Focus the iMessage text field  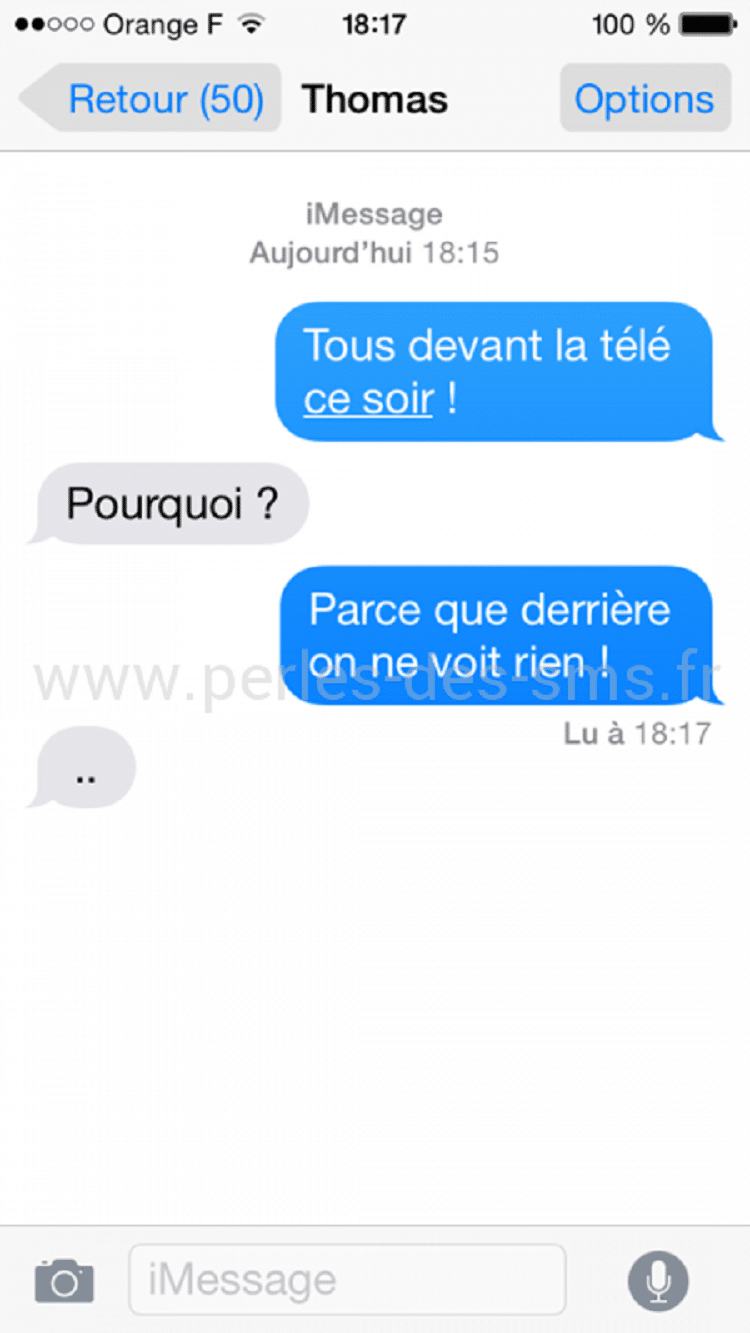pos(347,1279)
